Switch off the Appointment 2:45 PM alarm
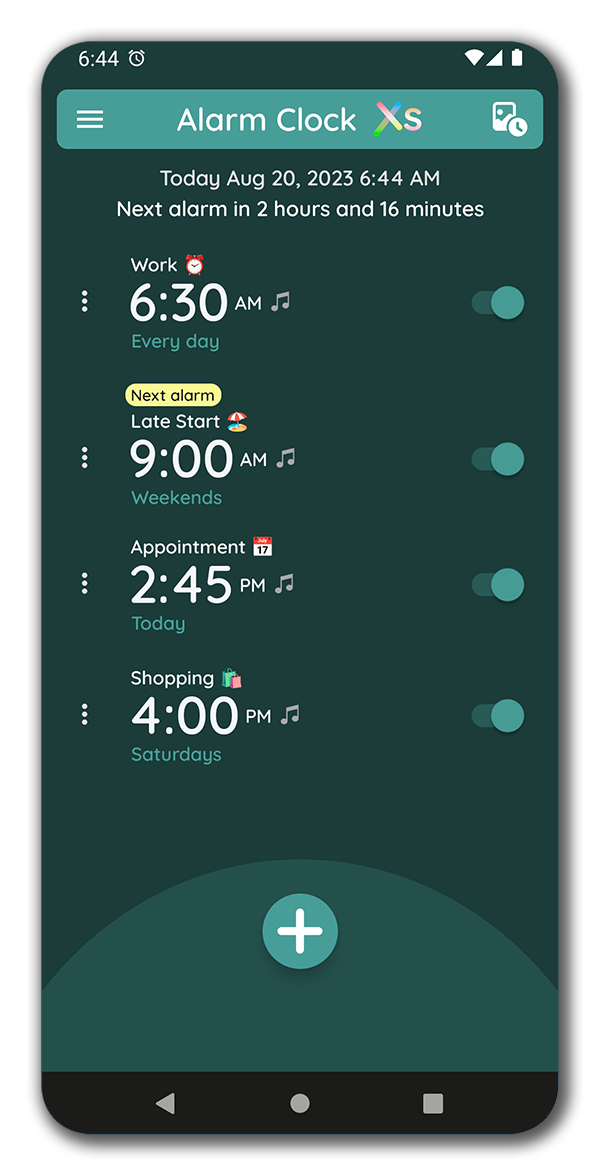The width and height of the screenshot is (600, 1176). 499,584
